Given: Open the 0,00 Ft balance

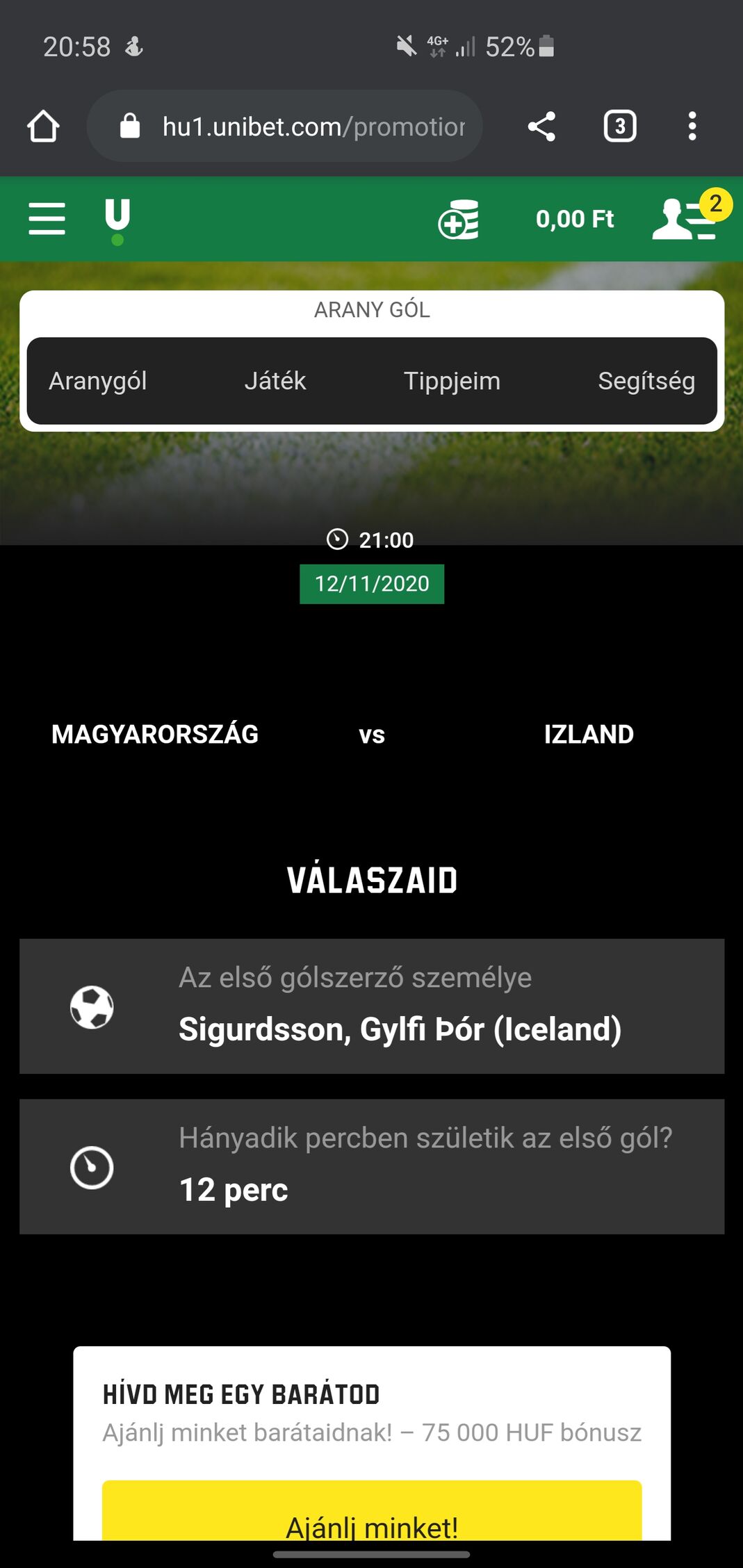Looking at the screenshot, I should (574, 219).
